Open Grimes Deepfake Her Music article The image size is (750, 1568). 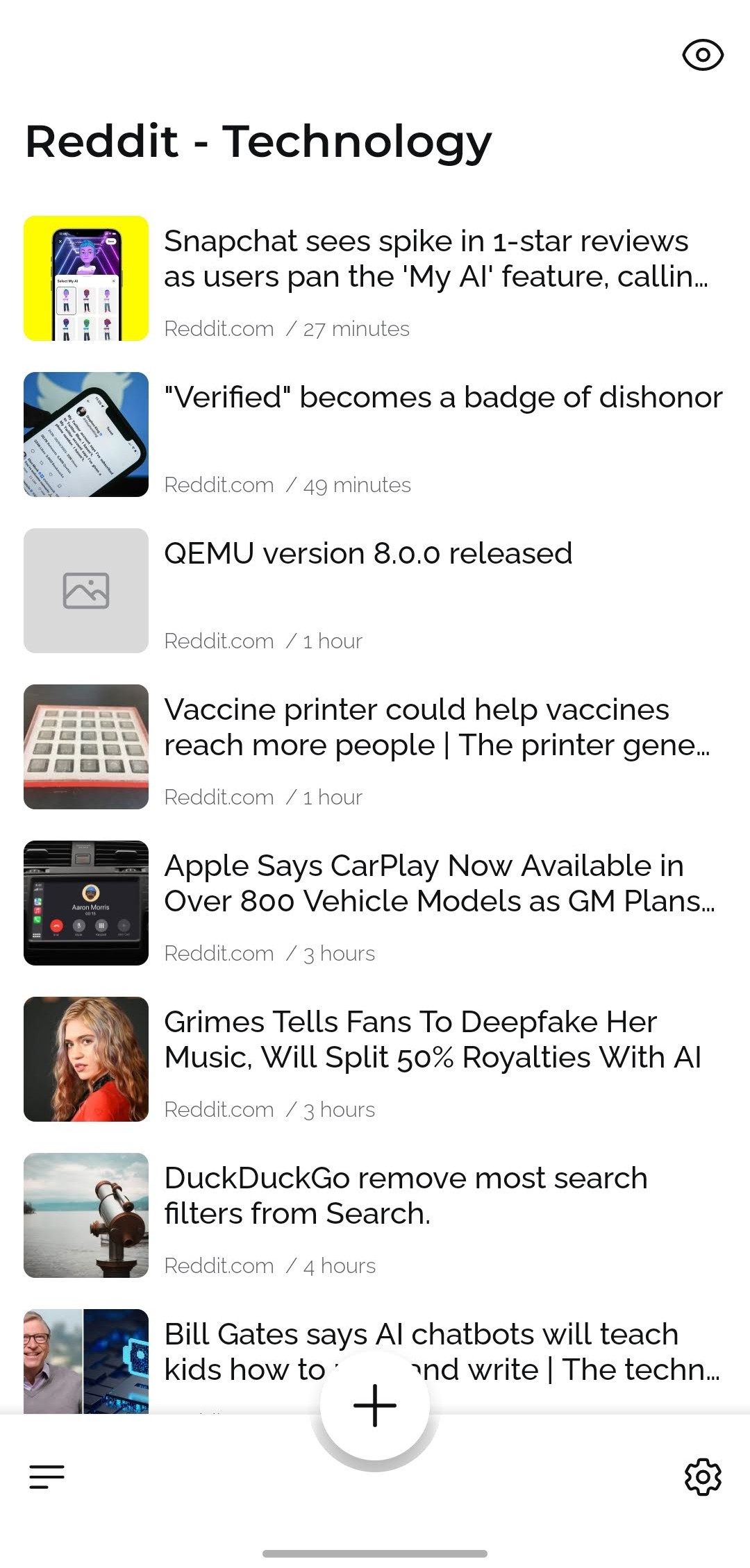point(432,1040)
